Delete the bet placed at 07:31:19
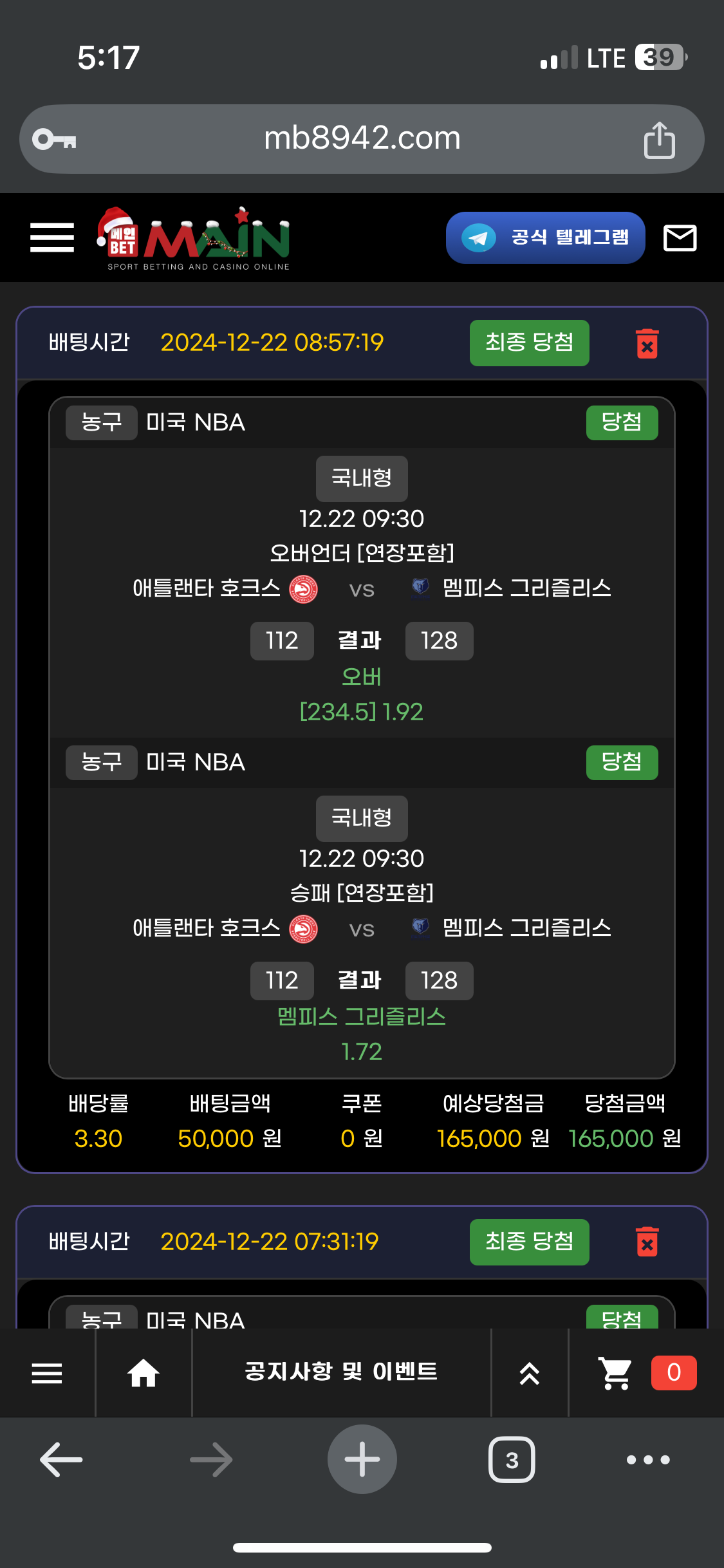The width and height of the screenshot is (724, 1568). [647, 1242]
